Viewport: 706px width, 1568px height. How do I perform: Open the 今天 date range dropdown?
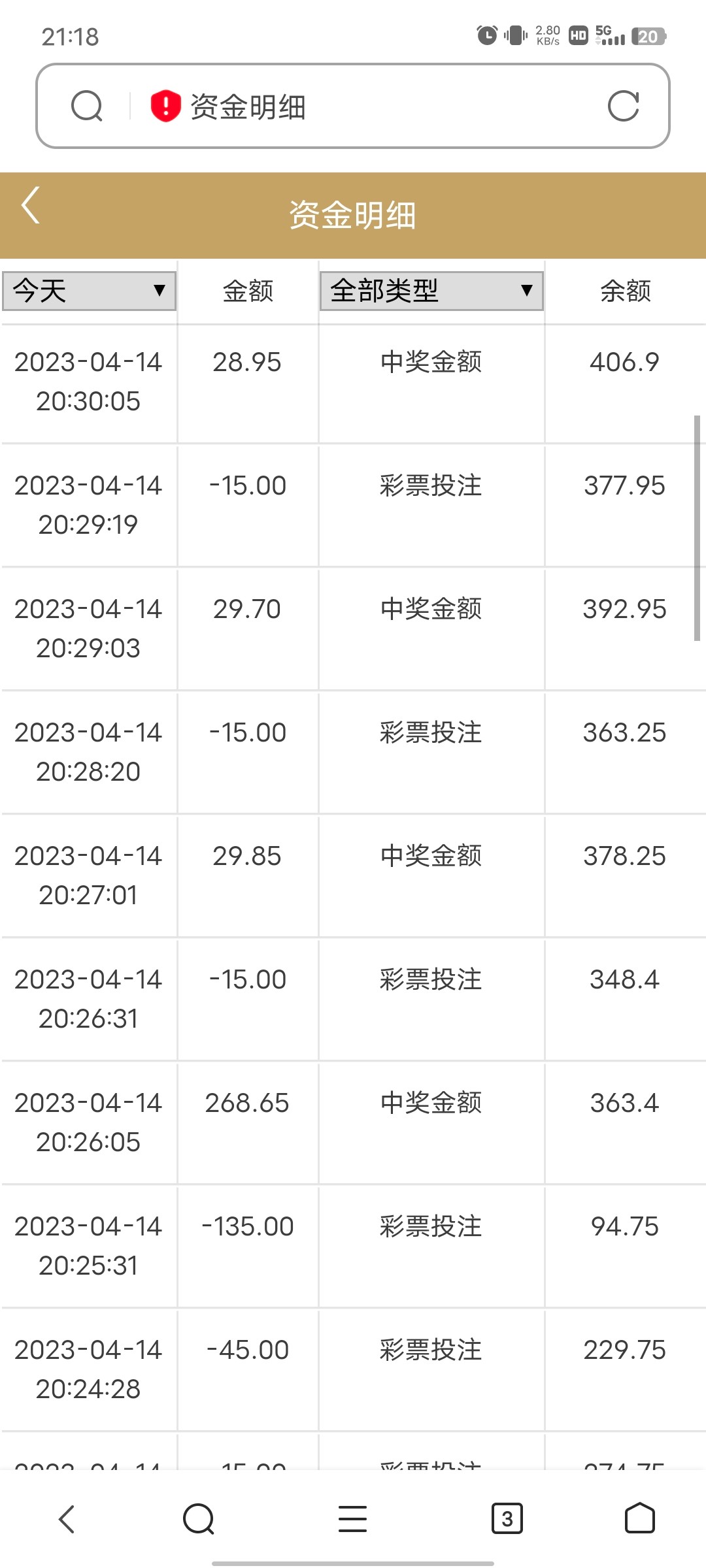(89, 291)
